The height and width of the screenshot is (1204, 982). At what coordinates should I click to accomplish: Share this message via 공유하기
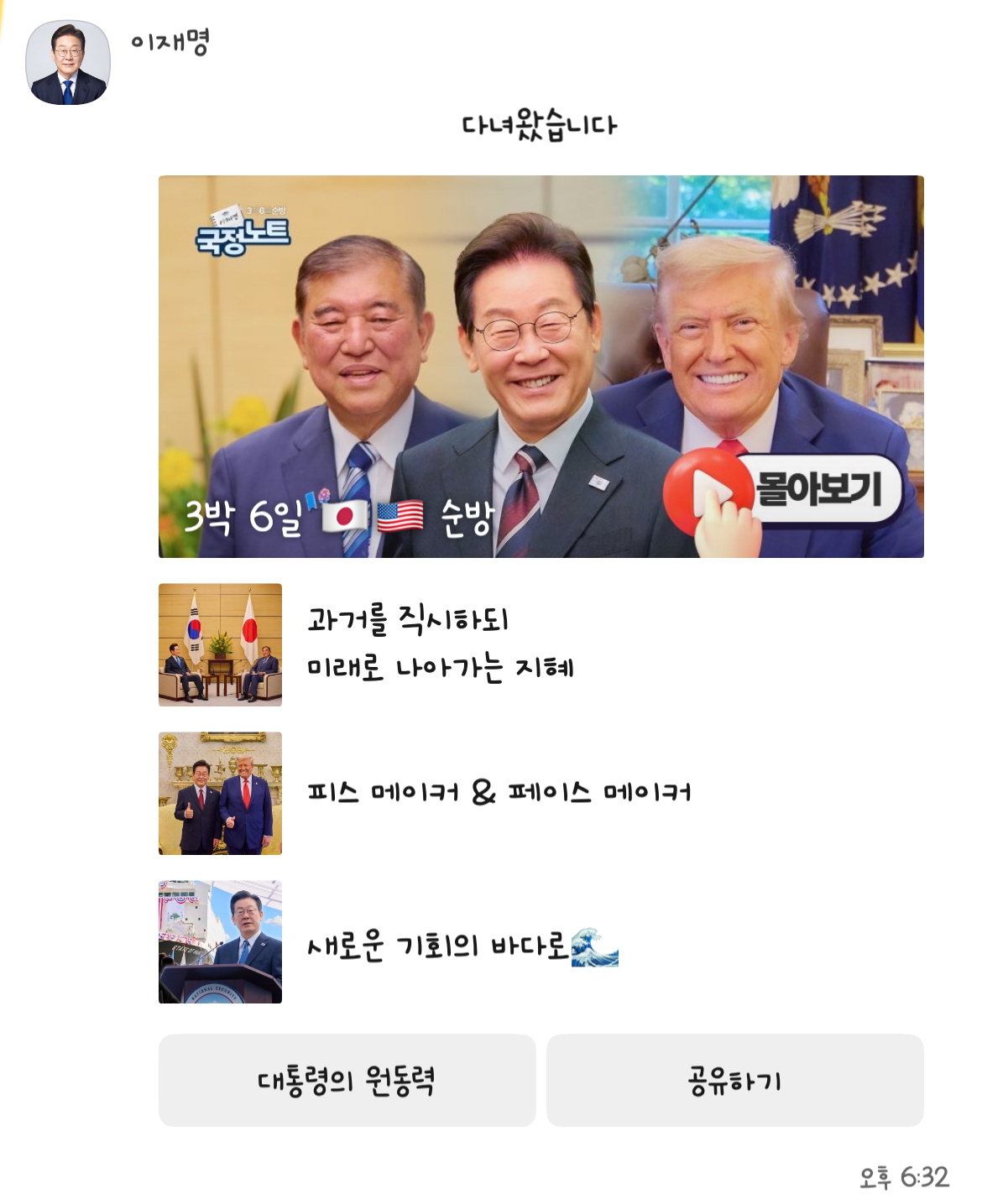pos(734,1081)
